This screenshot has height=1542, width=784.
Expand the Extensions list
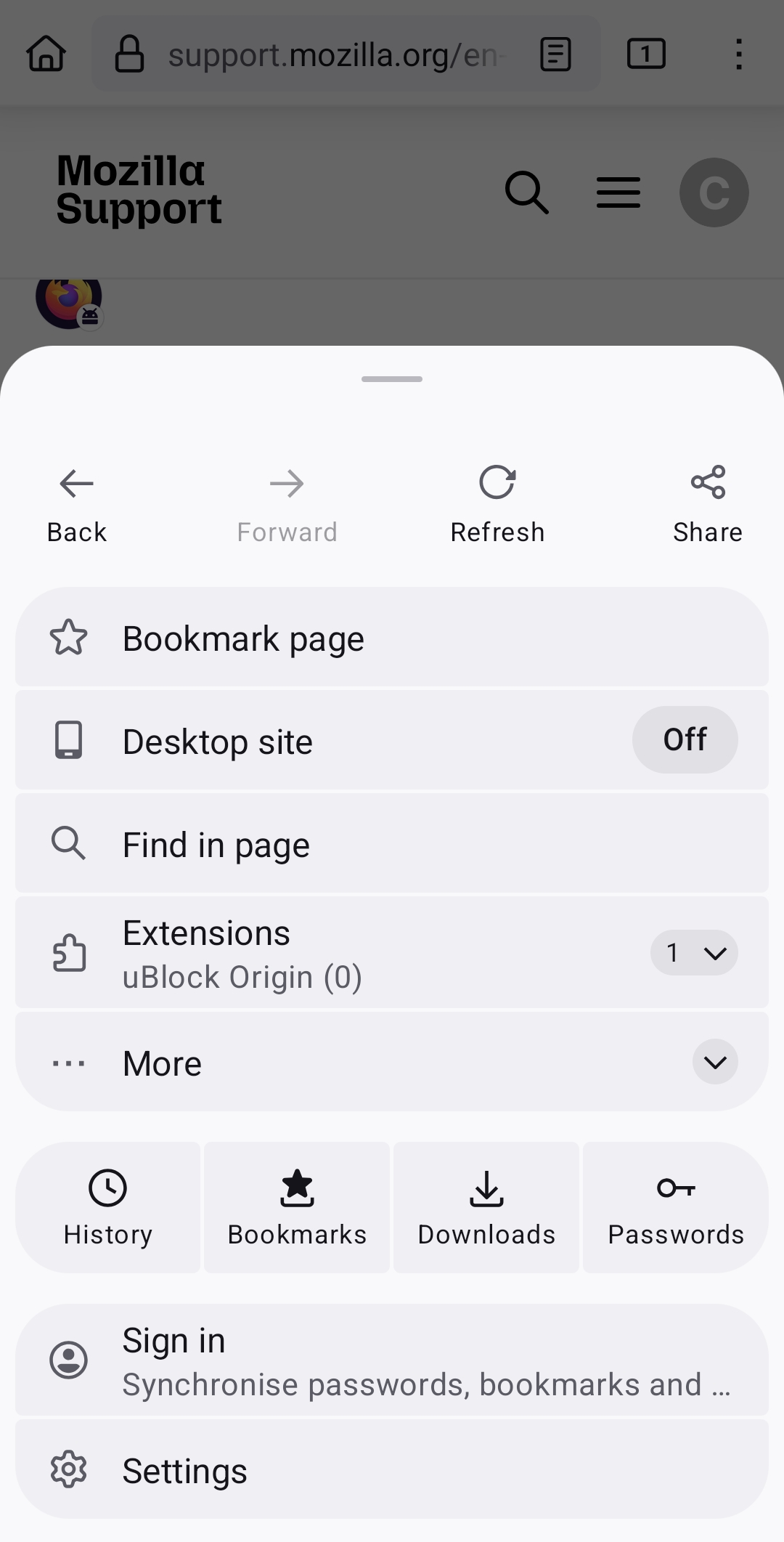click(694, 952)
